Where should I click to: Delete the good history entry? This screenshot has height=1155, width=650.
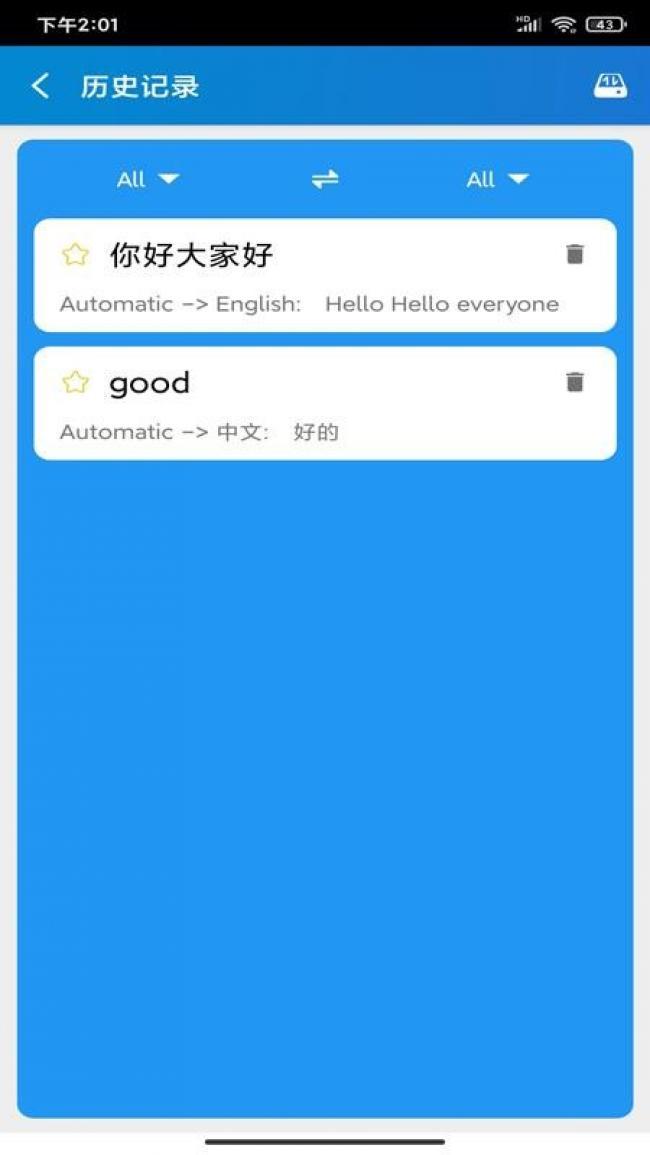click(x=574, y=383)
